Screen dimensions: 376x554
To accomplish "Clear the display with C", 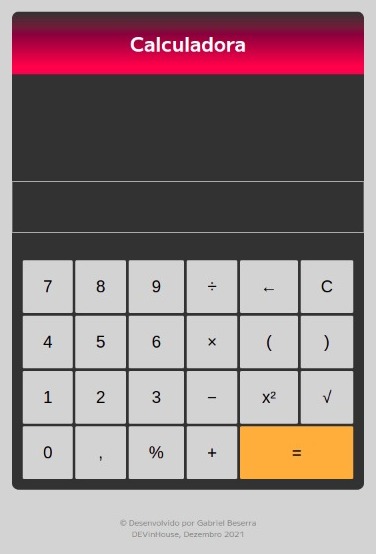I will coord(327,287).
